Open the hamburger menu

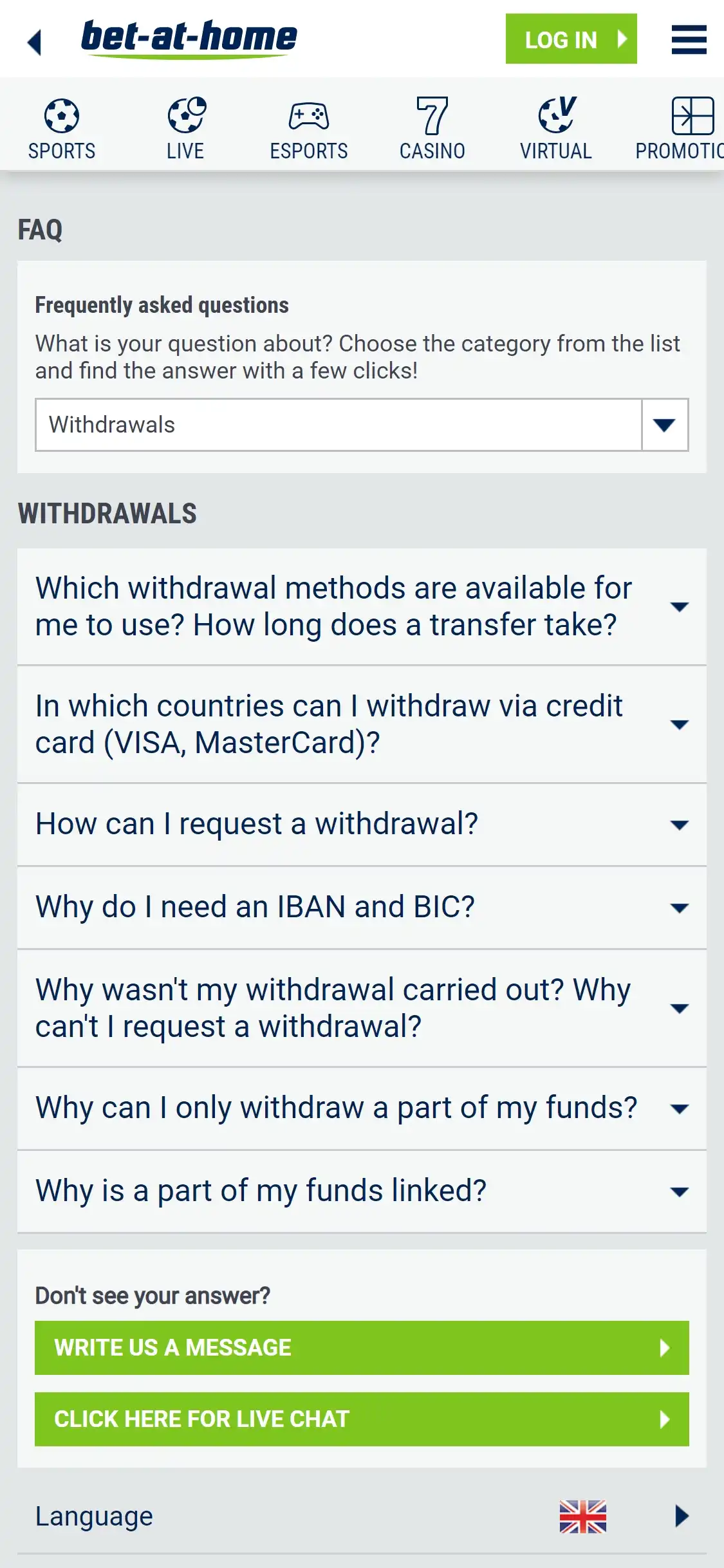689,40
